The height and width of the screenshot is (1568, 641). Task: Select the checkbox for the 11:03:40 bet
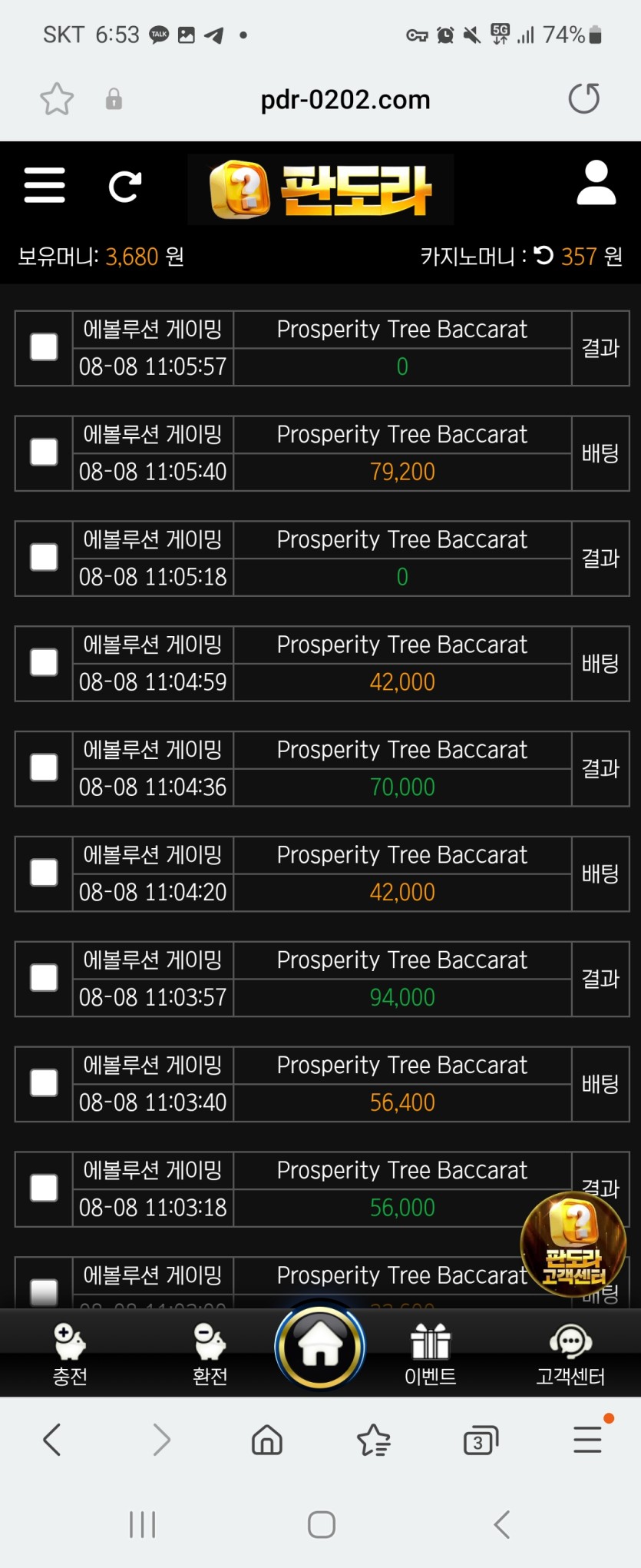pos(44,1083)
